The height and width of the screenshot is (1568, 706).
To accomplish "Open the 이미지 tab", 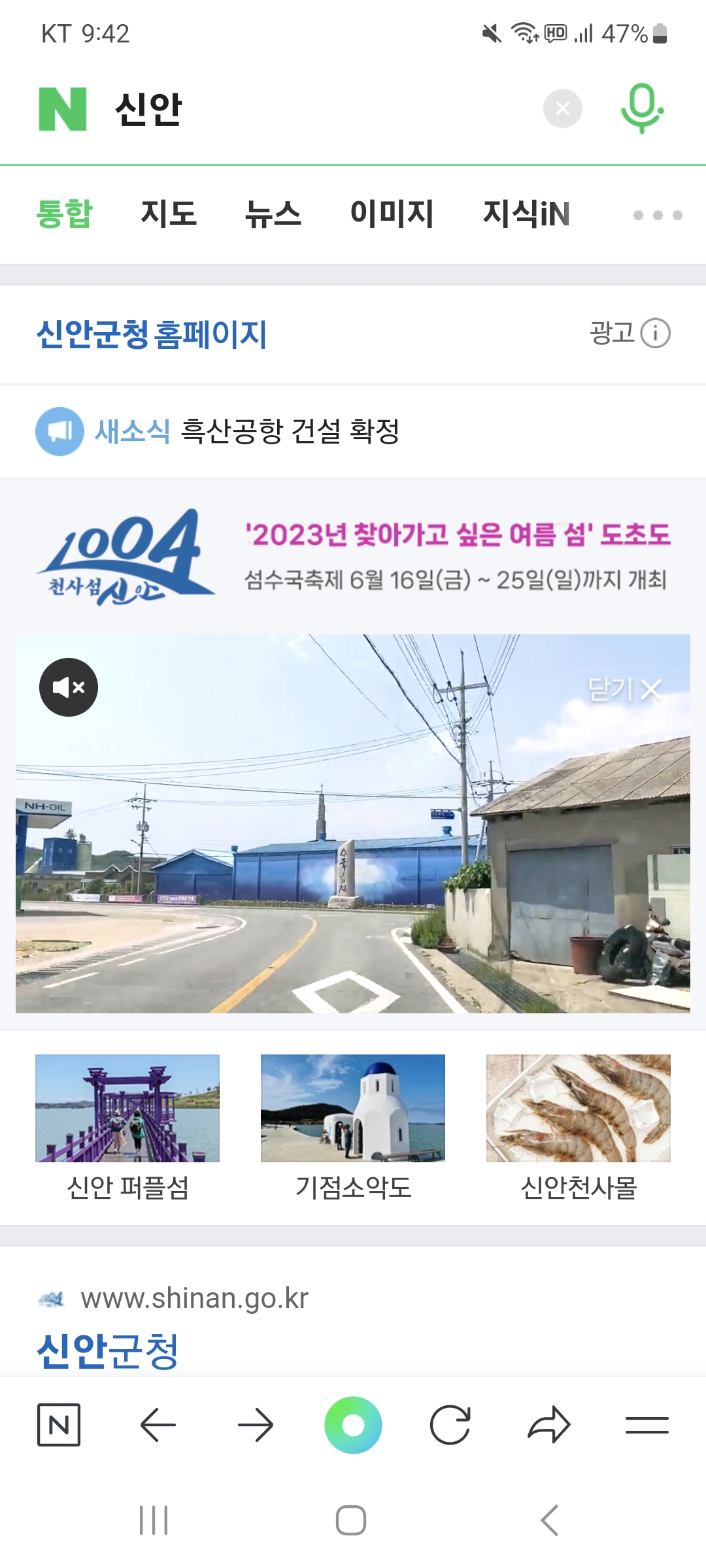I will tap(392, 214).
